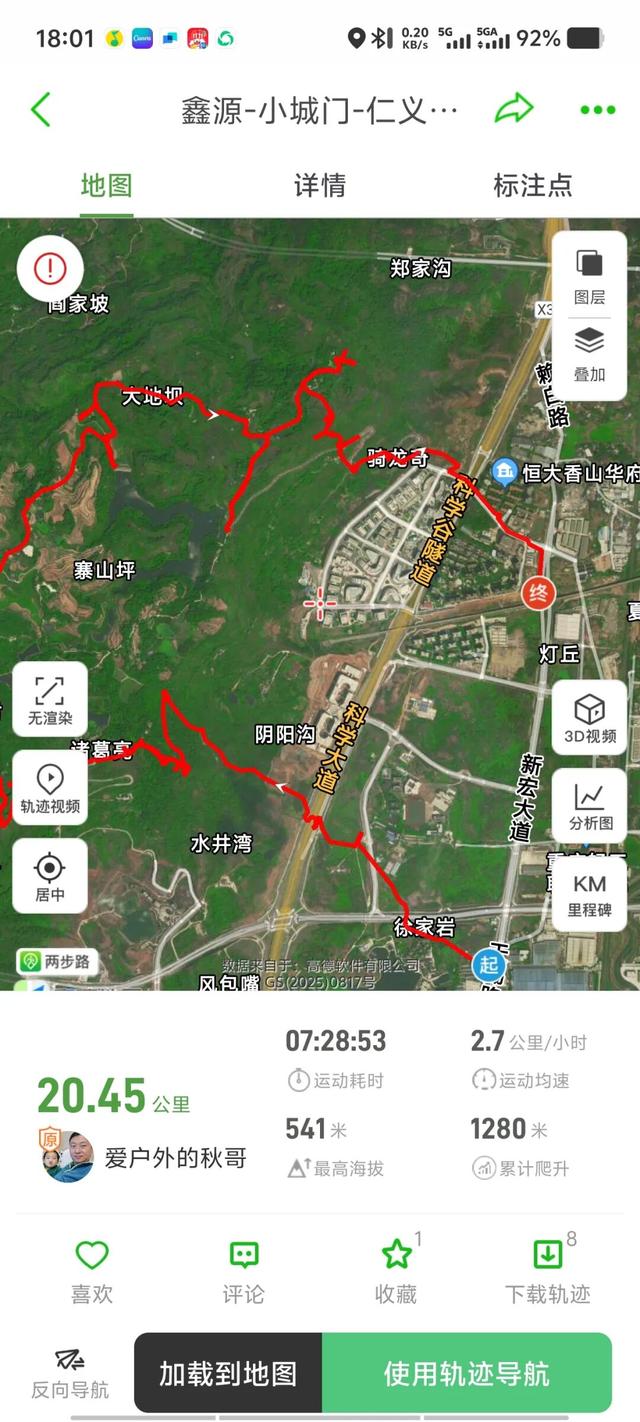This screenshot has height=1422, width=640.
Task: Switch to the 详情 tab
Action: [320, 185]
